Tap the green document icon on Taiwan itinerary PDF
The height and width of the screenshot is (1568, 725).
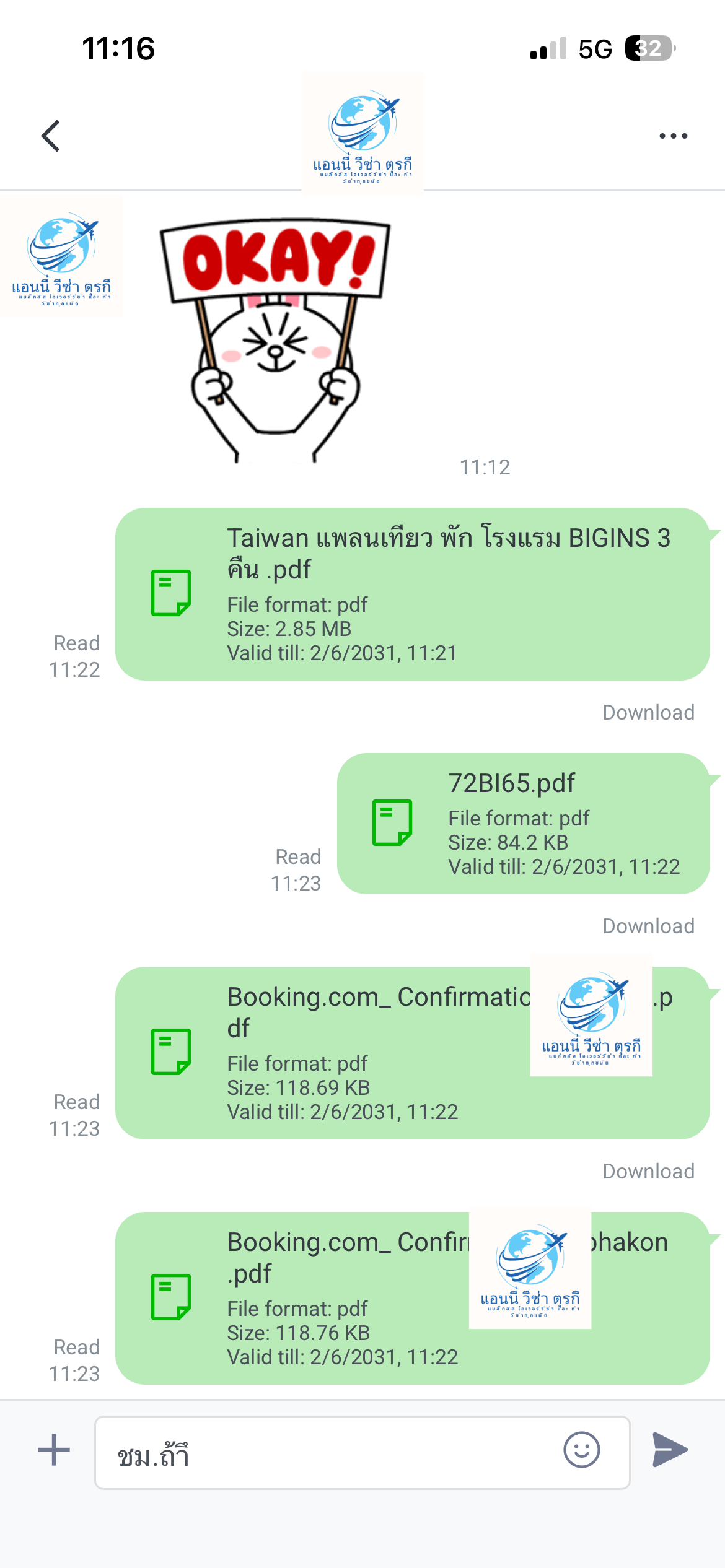point(171,594)
